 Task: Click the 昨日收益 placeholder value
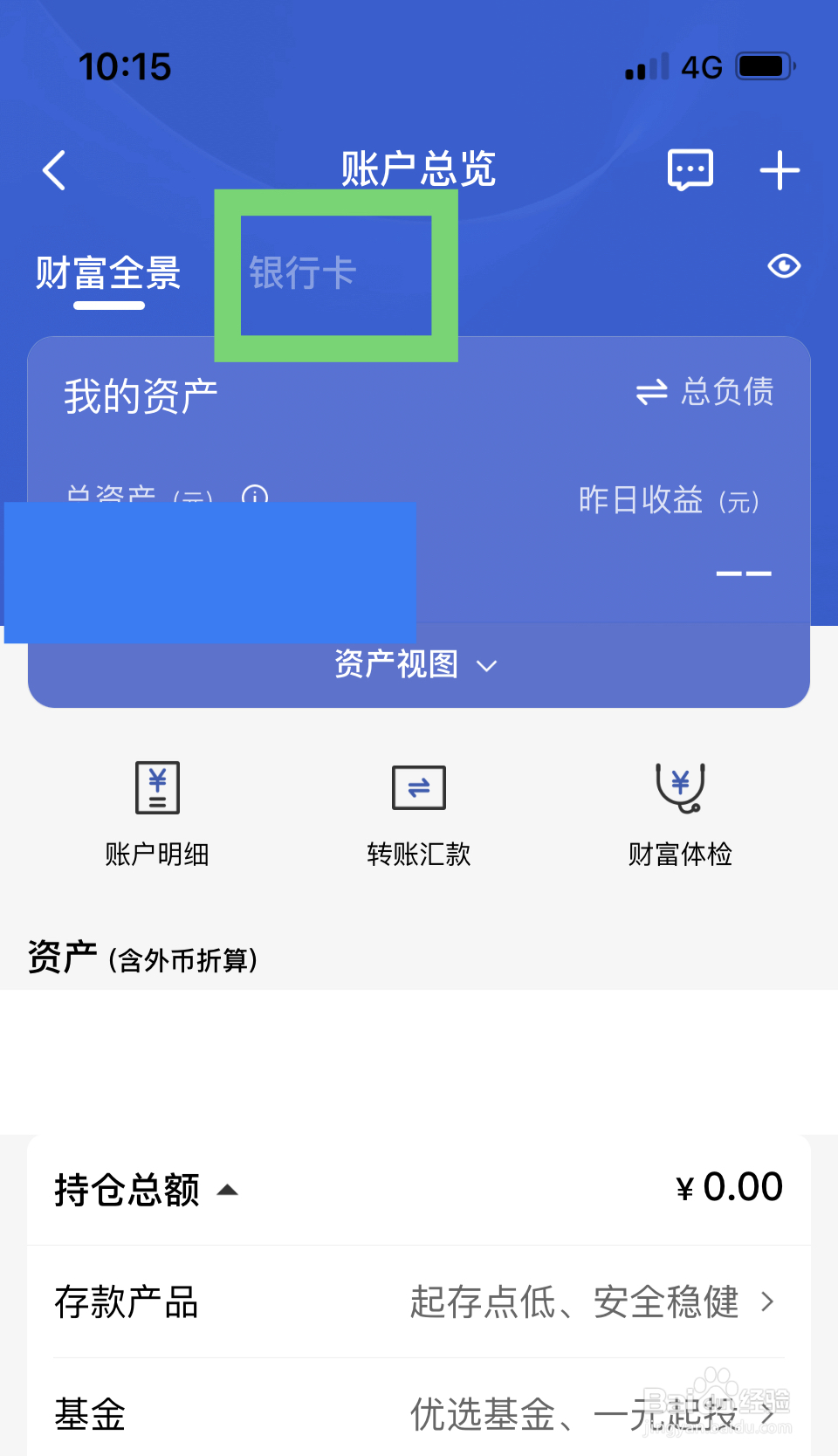745,572
